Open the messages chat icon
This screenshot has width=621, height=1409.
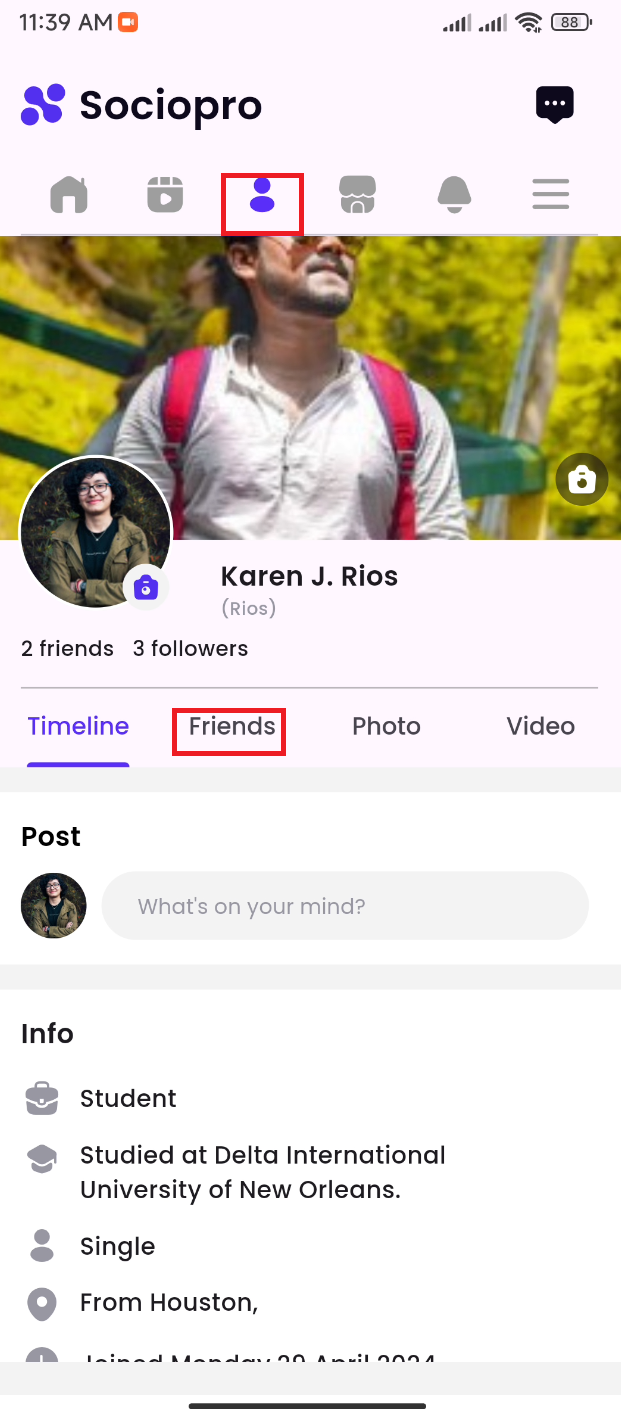pyautogui.click(x=555, y=104)
